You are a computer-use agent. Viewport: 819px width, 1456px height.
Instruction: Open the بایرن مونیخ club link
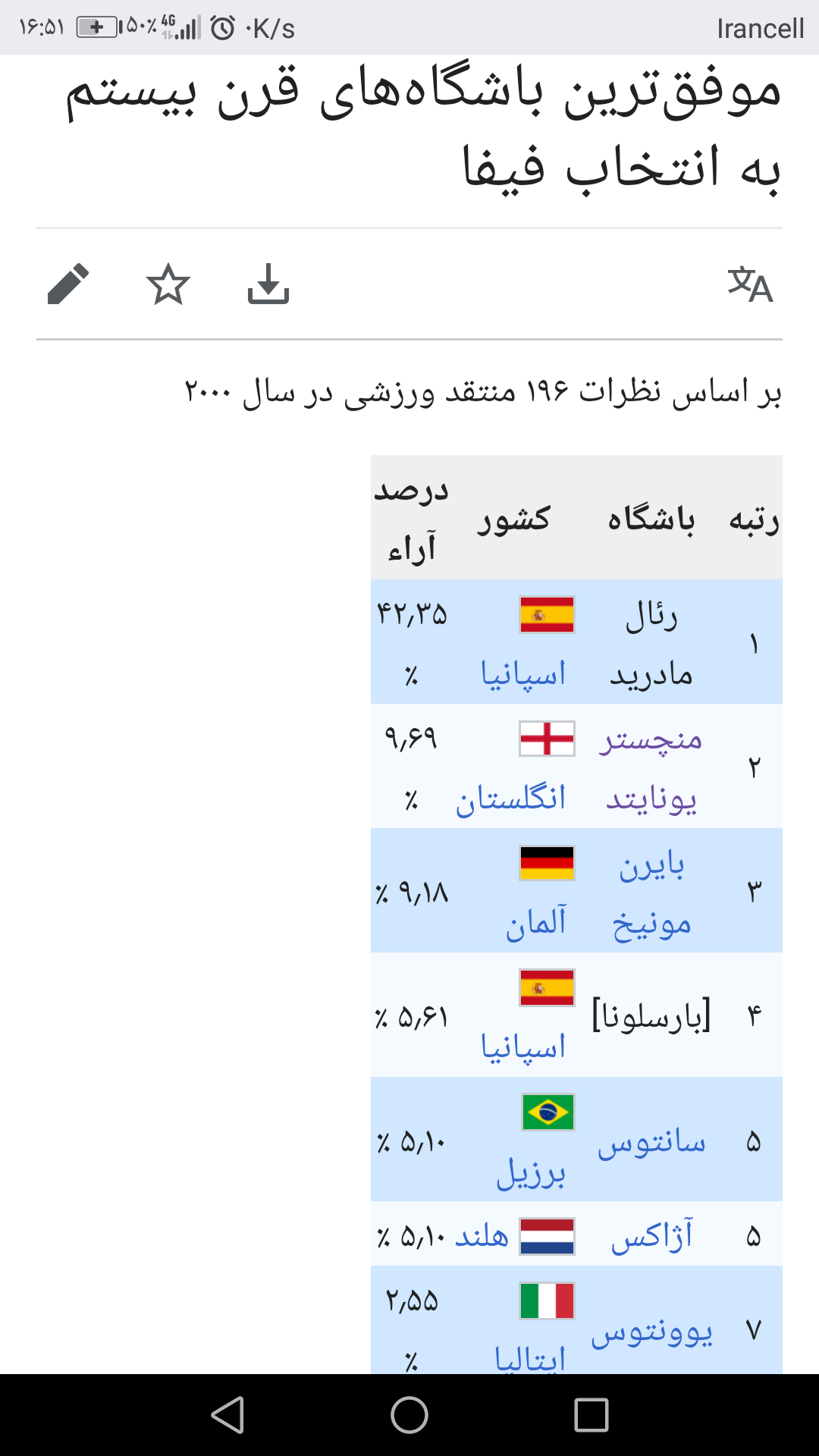click(x=651, y=893)
